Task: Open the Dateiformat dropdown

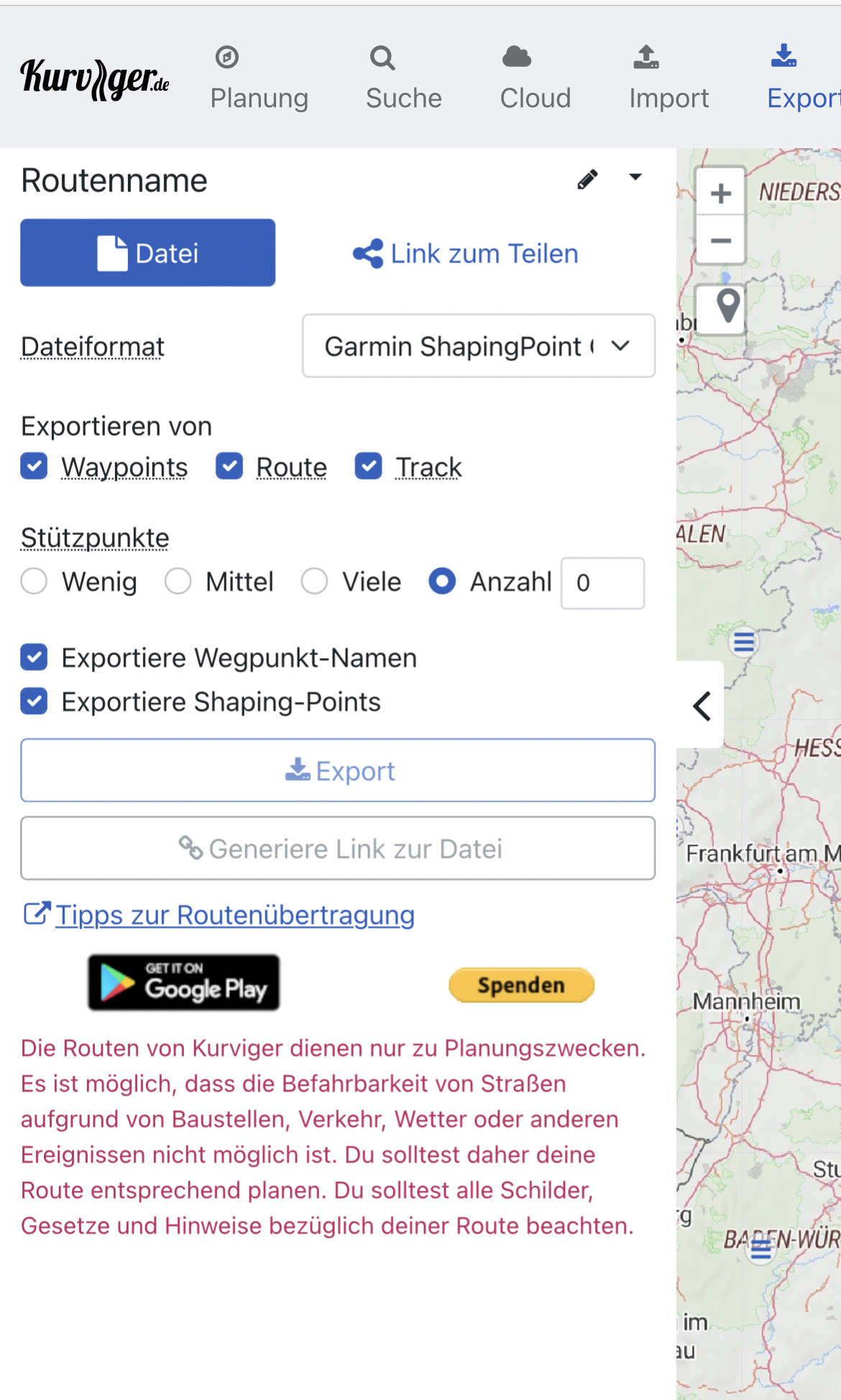Action: pos(478,345)
